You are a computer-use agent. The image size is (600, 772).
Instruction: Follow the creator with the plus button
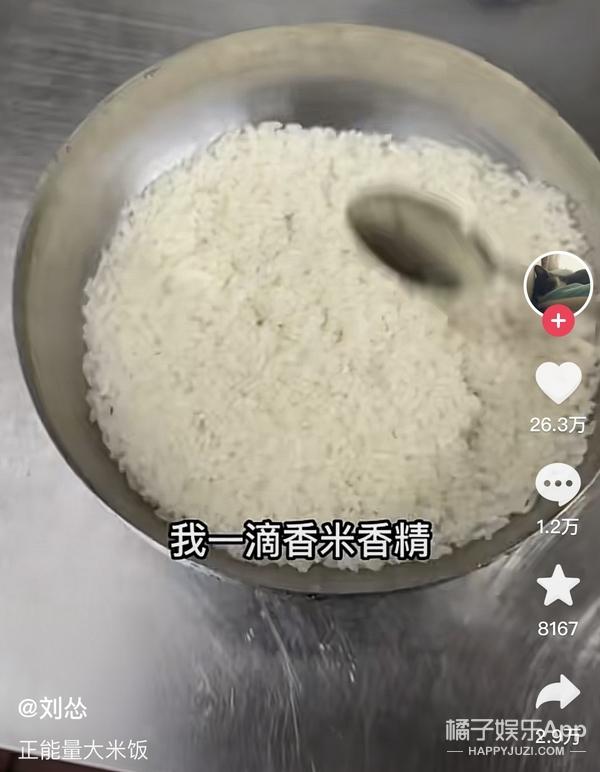(x=558, y=322)
